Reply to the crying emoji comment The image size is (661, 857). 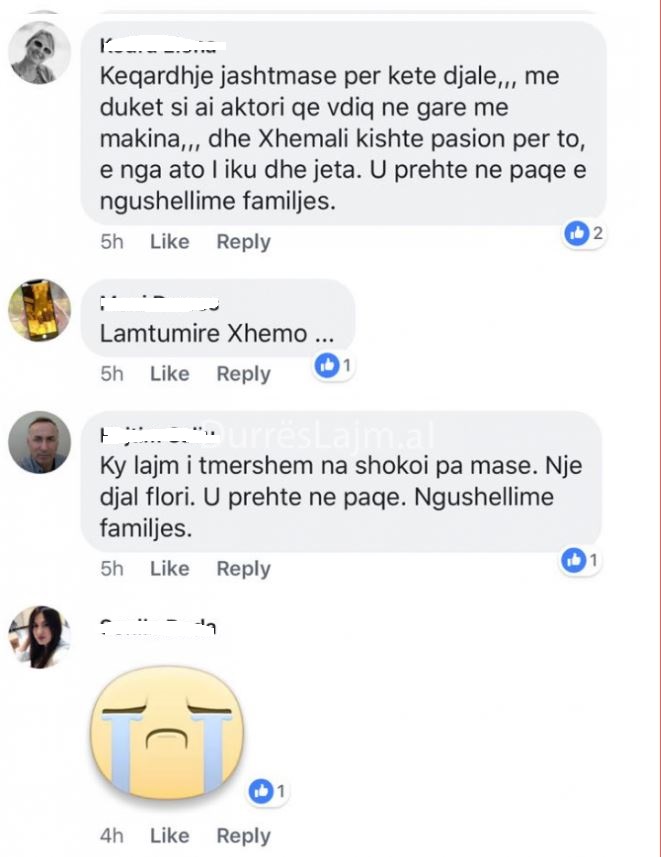point(243,835)
